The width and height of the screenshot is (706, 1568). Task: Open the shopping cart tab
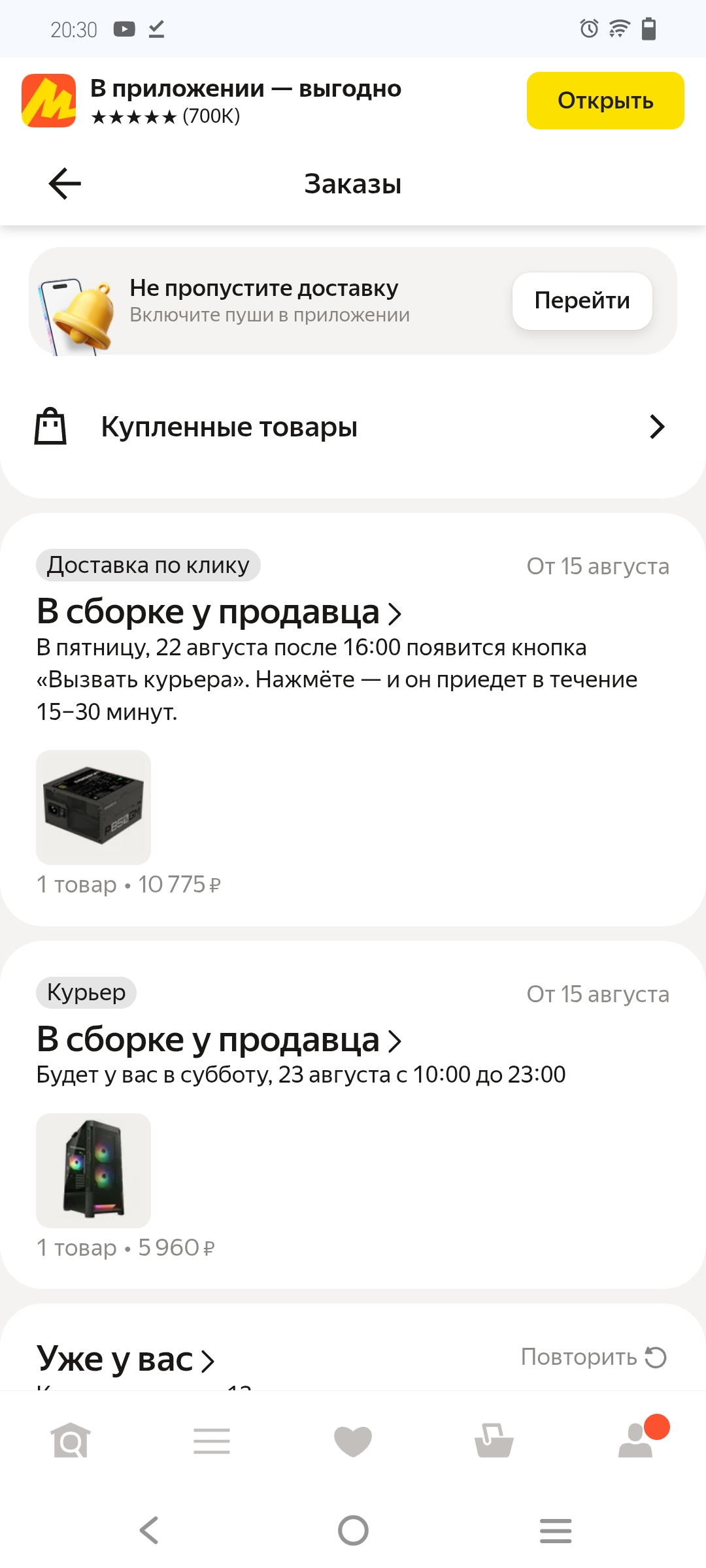pyautogui.click(x=494, y=1441)
